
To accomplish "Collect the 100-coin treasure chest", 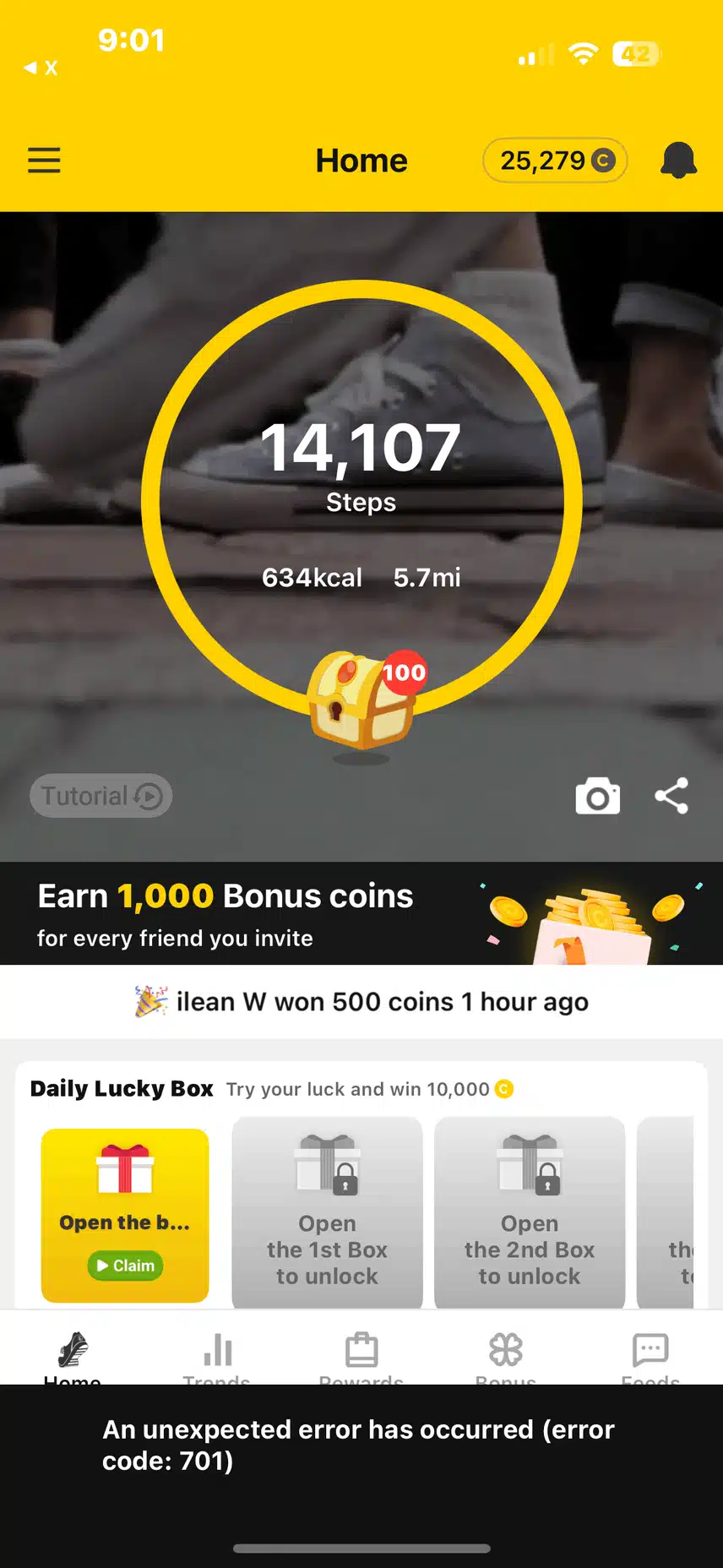I will click(361, 701).
